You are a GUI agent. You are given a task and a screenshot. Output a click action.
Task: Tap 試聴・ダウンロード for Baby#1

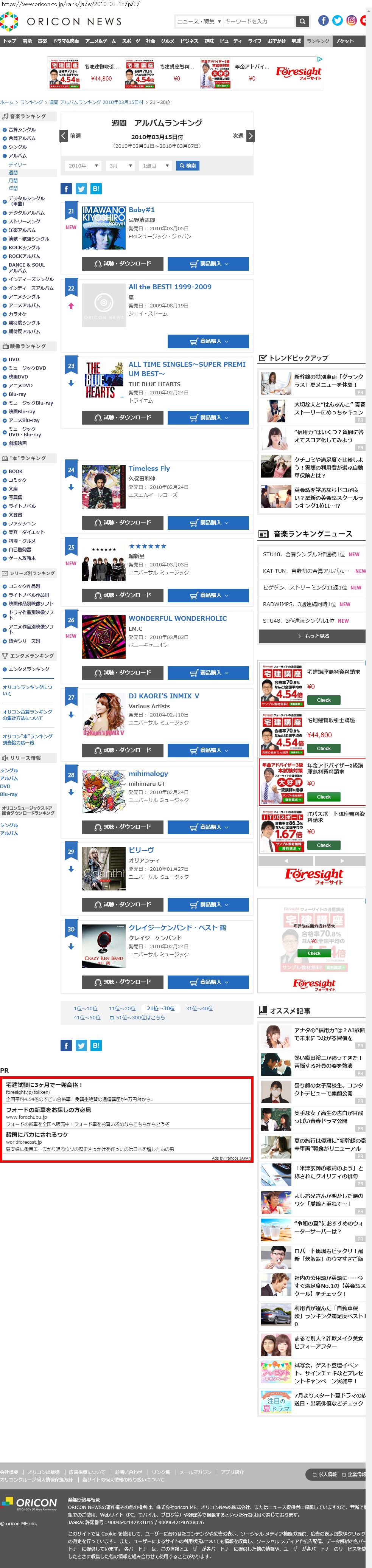[x=122, y=264]
